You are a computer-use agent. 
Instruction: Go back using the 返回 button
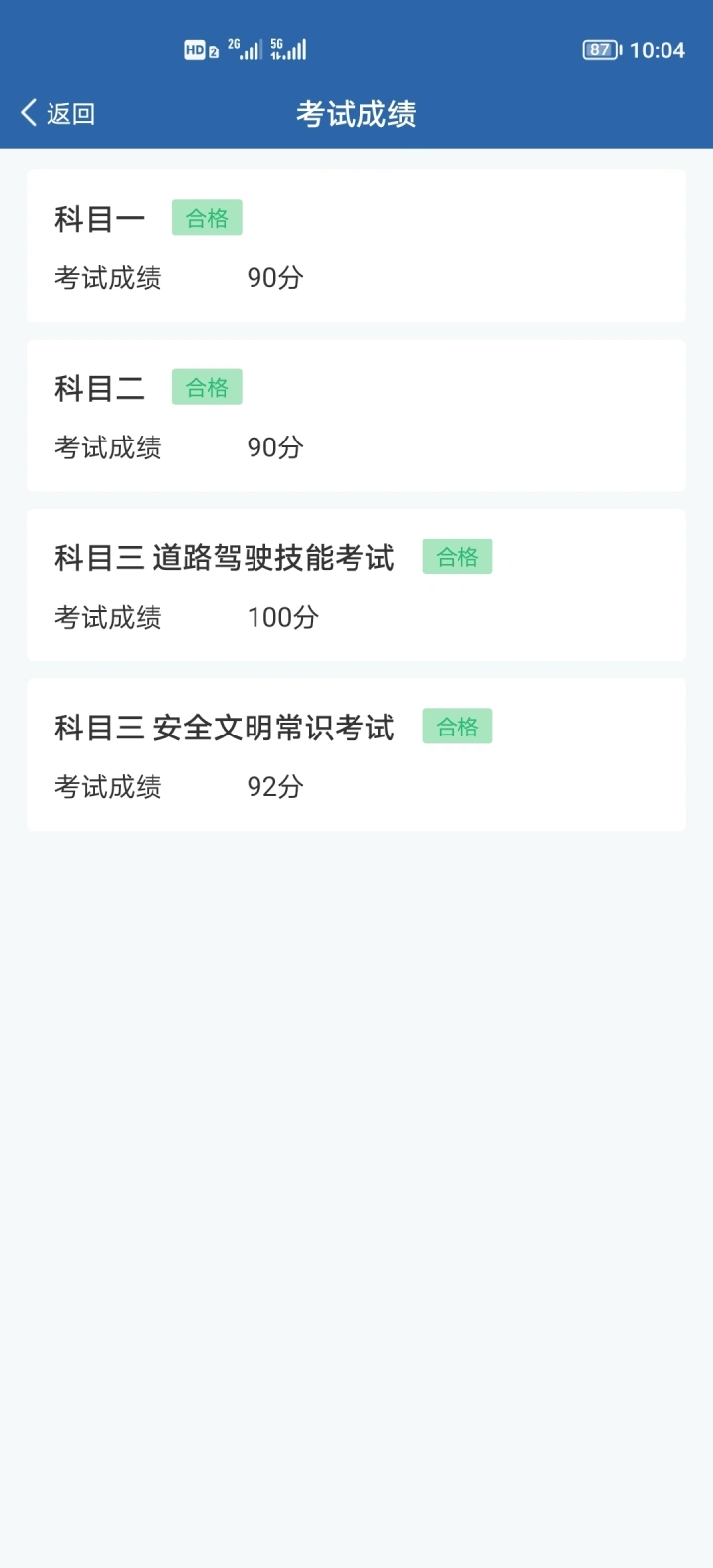pyautogui.click(x=57, y=114)
